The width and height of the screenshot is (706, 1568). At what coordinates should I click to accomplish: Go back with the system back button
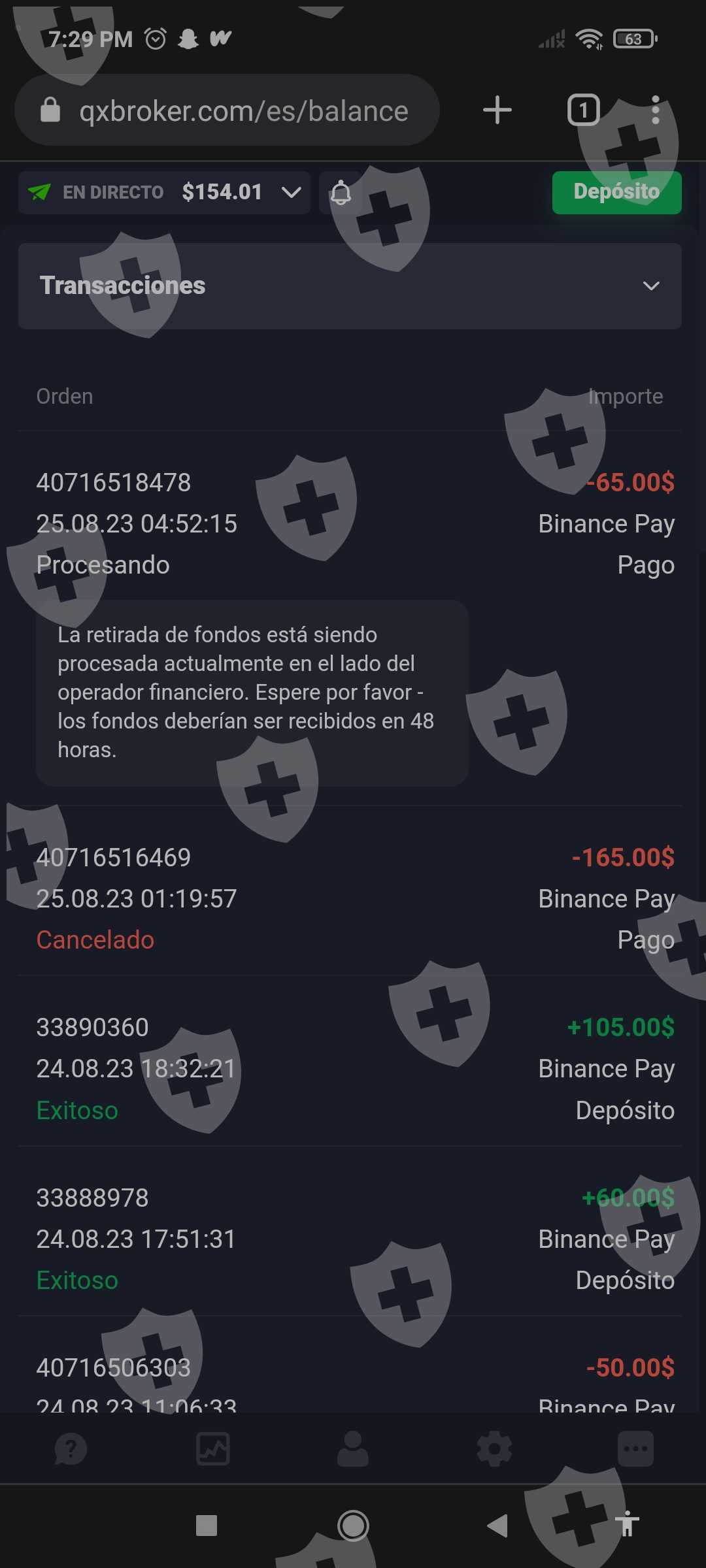tap(497, 1526)
